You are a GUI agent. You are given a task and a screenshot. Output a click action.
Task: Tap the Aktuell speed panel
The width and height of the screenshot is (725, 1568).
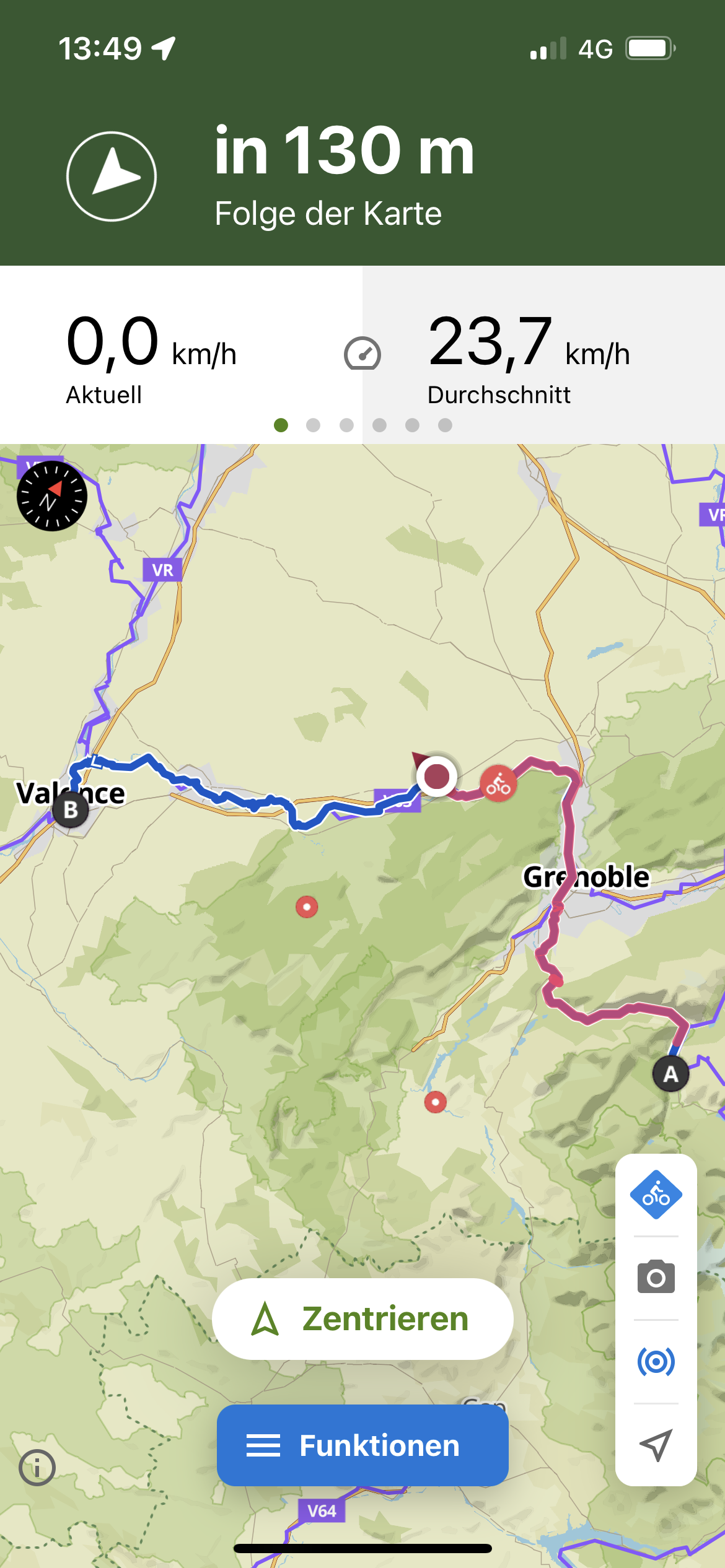pos(181,355)
